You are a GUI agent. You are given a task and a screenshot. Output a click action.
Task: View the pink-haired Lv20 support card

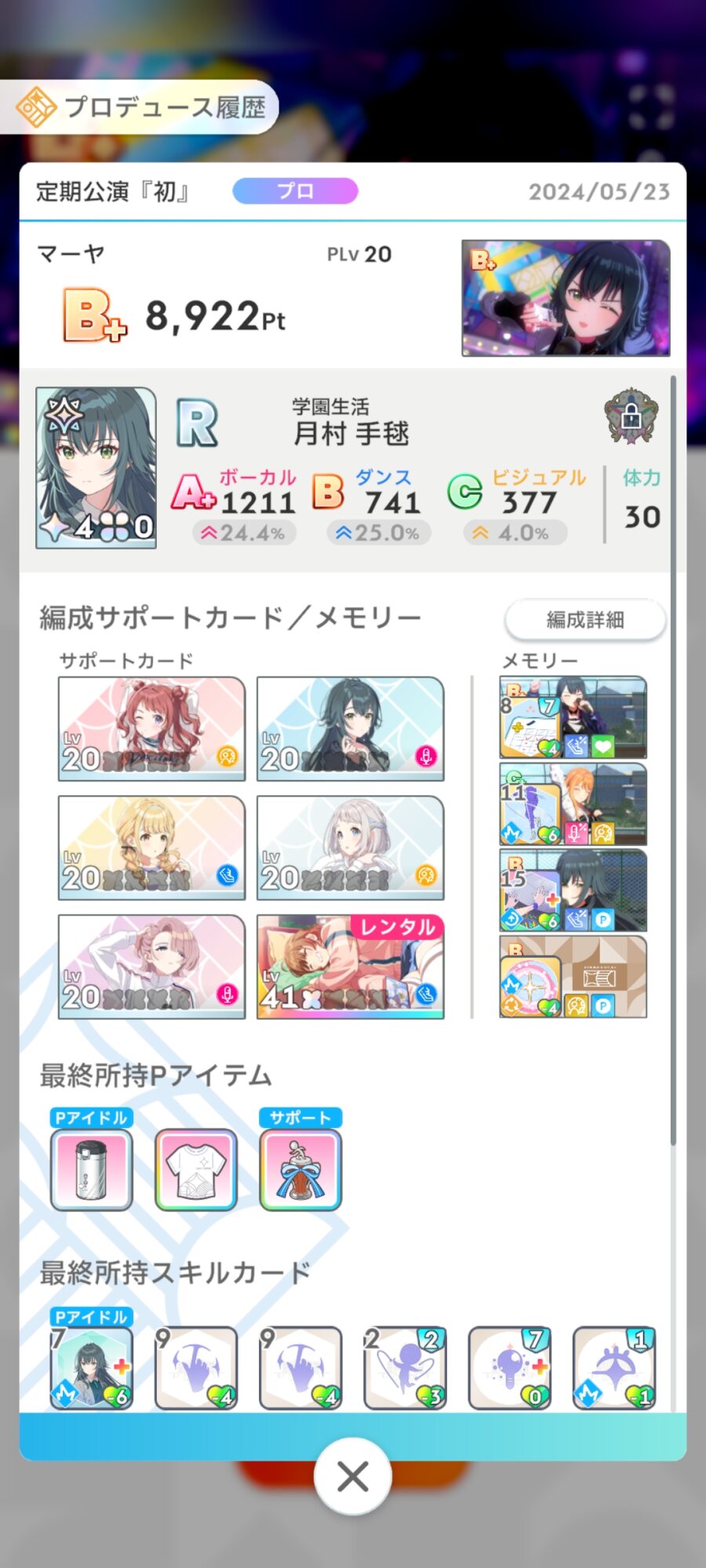tap(151, 967)
